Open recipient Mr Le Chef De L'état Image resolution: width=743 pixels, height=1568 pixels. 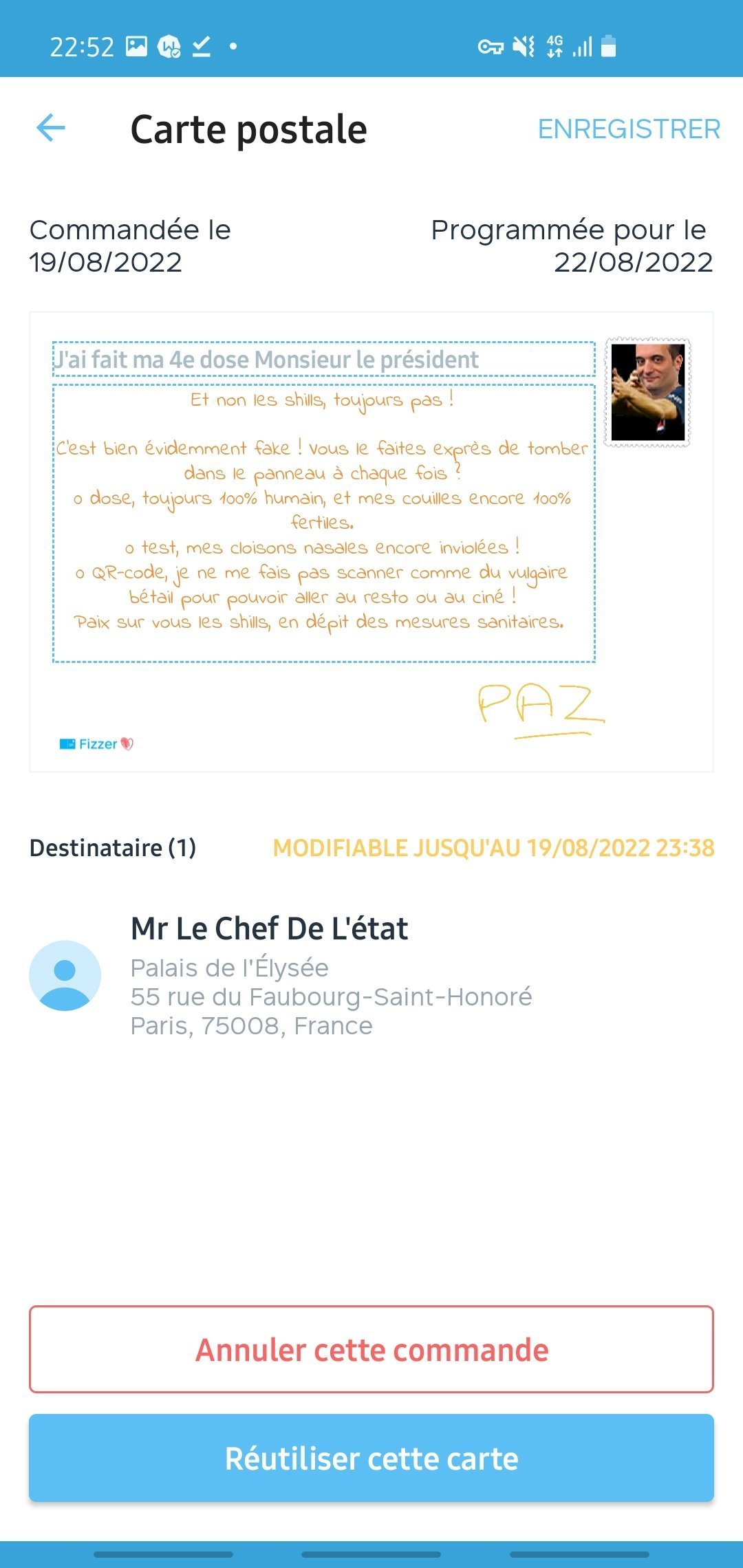click(x=371, y=975)
